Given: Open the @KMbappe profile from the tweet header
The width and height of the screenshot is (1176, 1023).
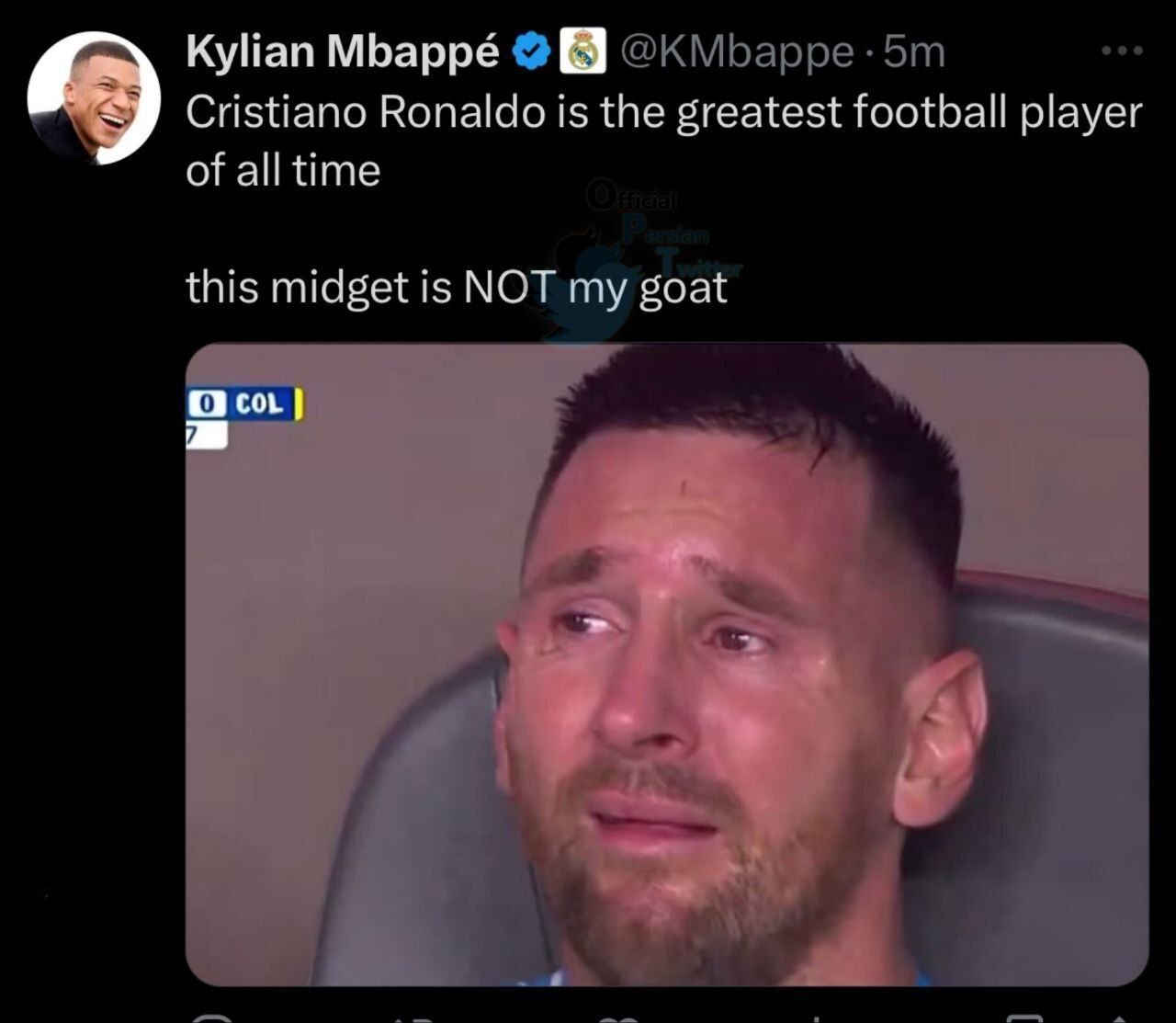Looking at the screenshot, I should [737, 52].
